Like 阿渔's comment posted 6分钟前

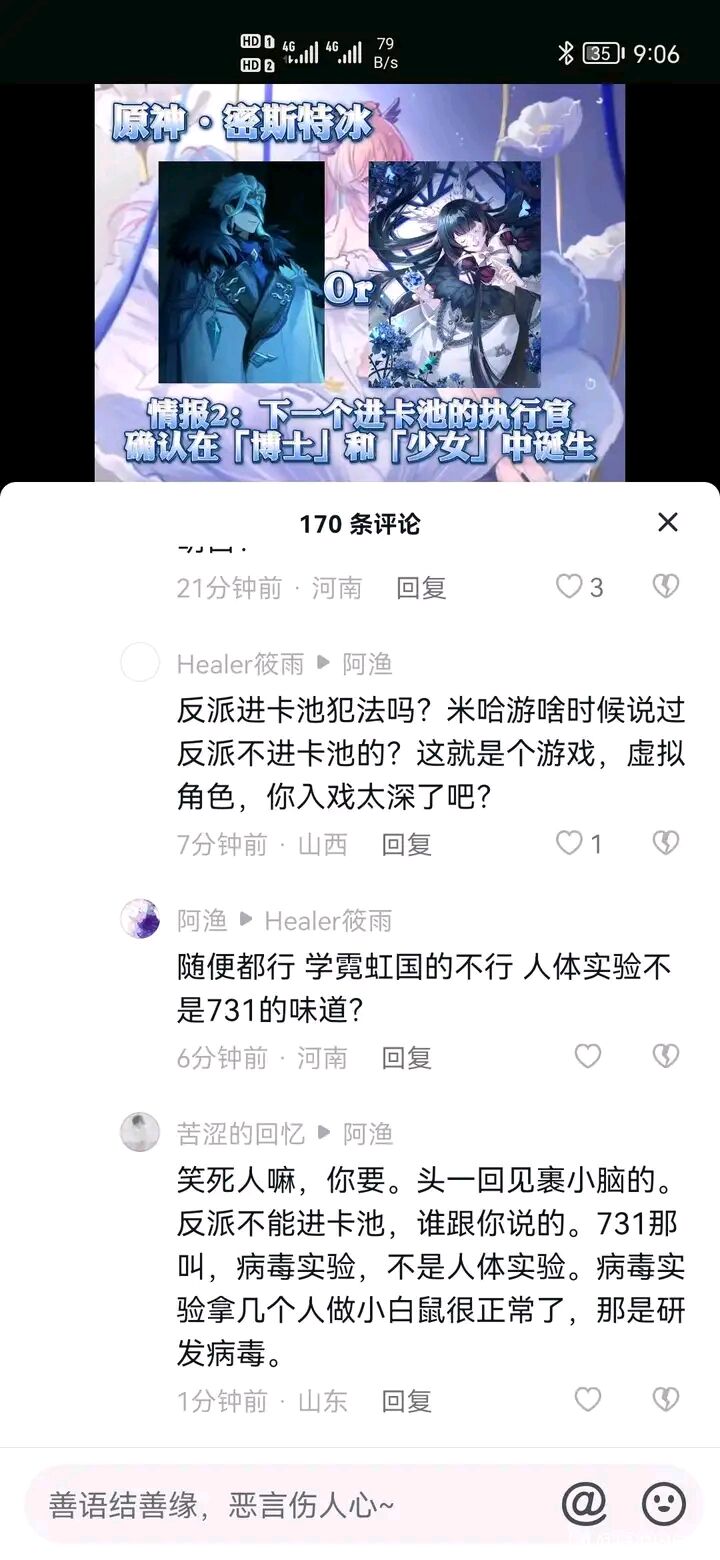tap(588, 1057)
